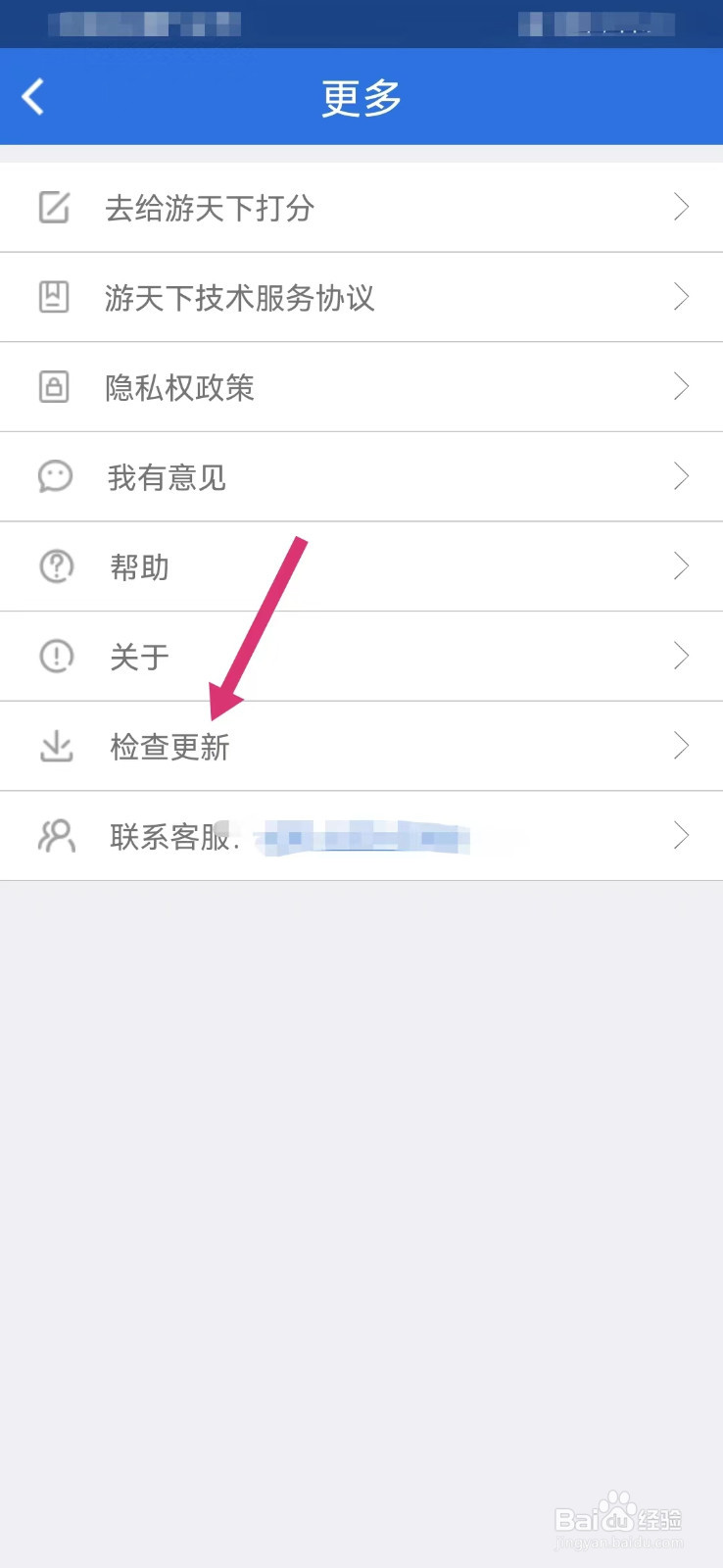Click the about exclamation icon
Viewport: 723px width, 1568px height.
[x=55, y=656]
